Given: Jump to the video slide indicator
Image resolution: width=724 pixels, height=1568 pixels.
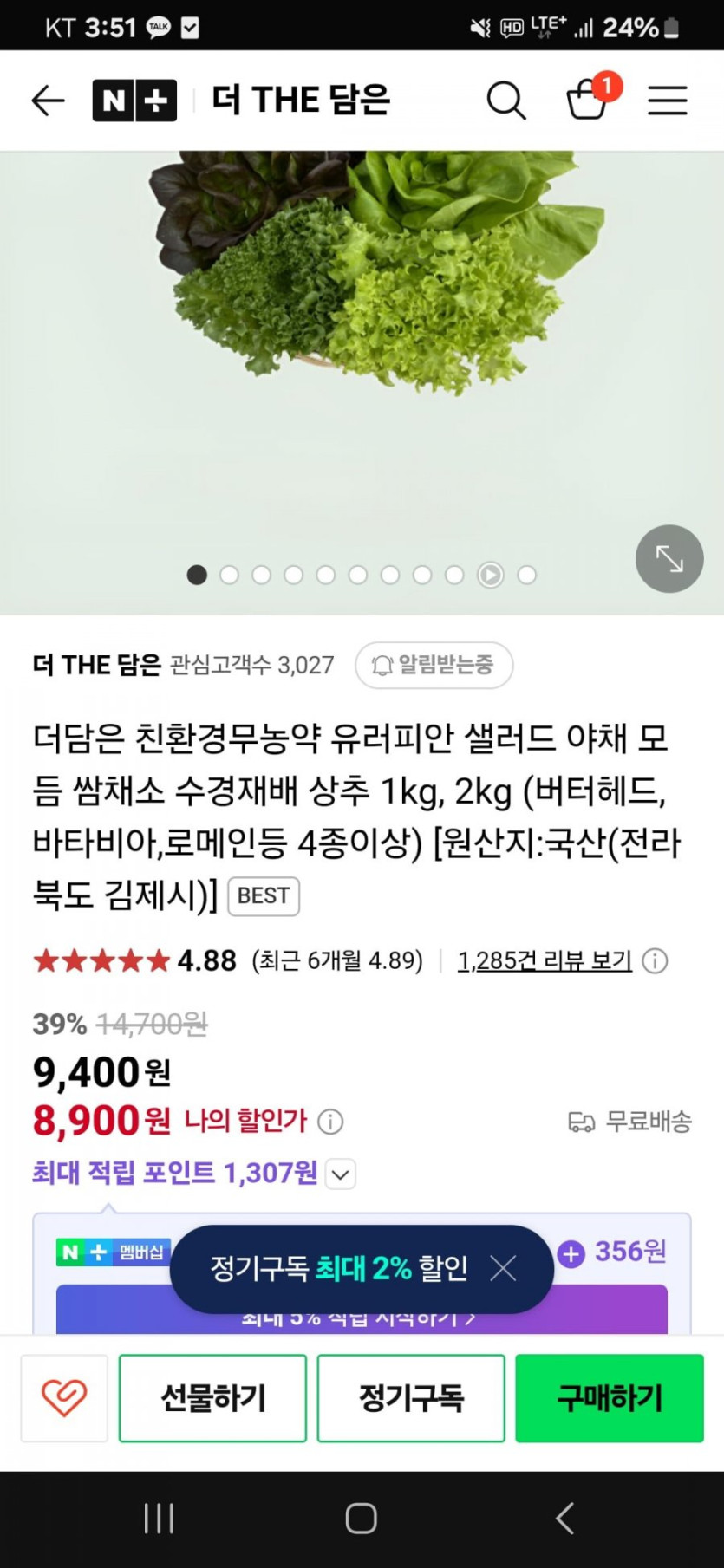Looking at the screenshot, I should 491,575.
